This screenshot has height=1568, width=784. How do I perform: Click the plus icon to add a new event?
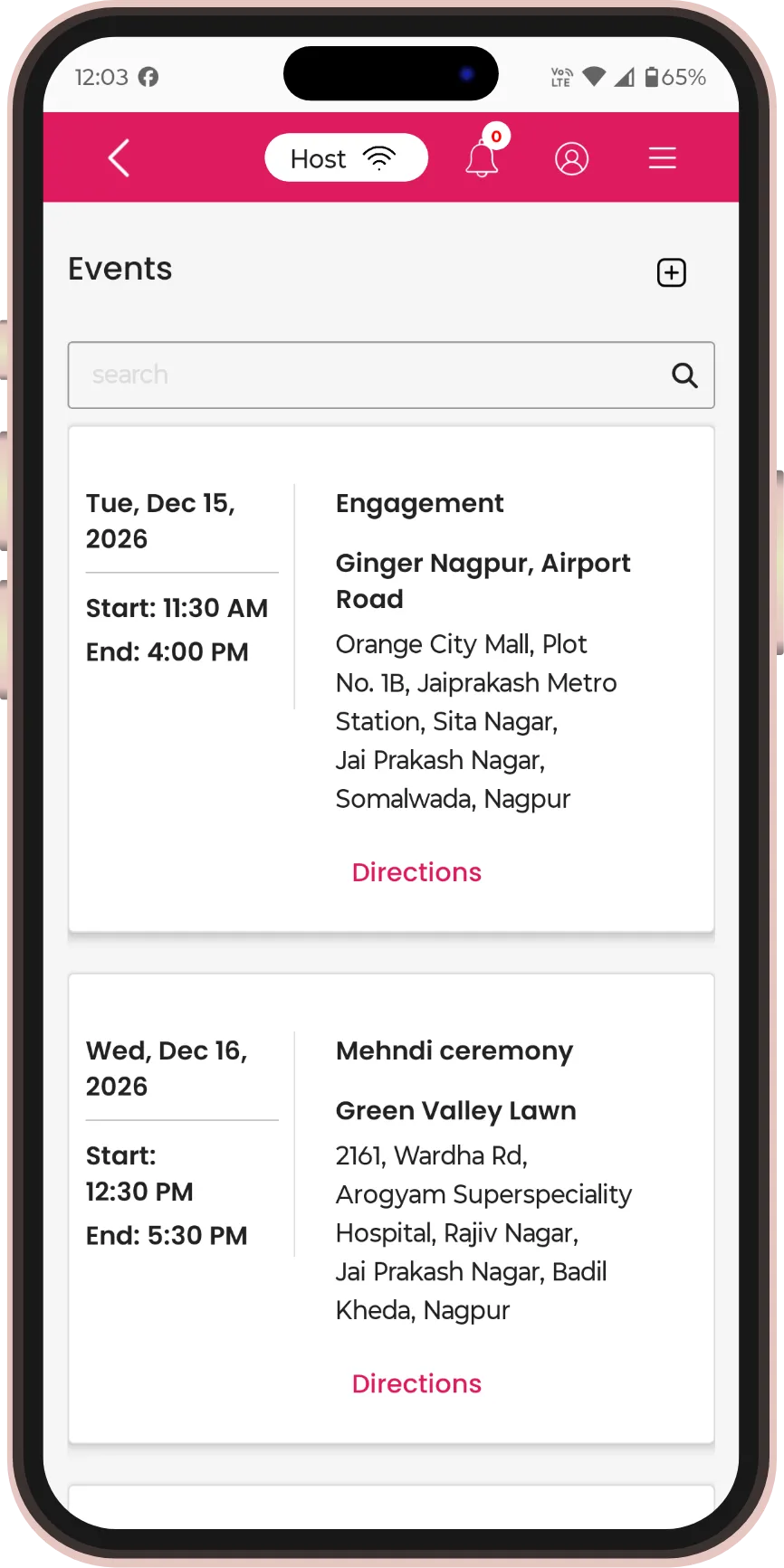671,272
